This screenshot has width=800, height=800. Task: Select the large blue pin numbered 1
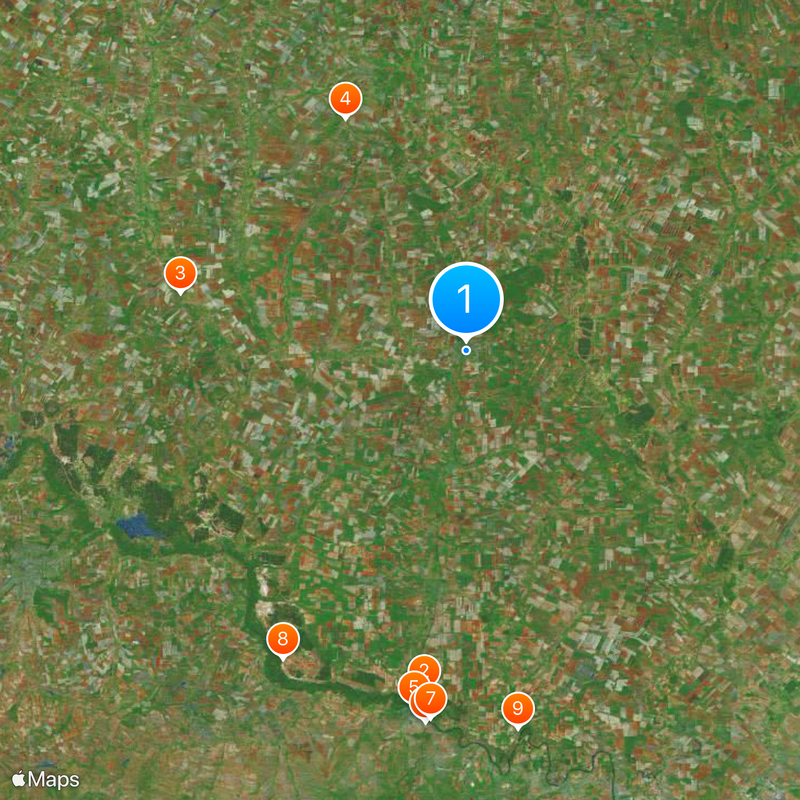point(465,298)
